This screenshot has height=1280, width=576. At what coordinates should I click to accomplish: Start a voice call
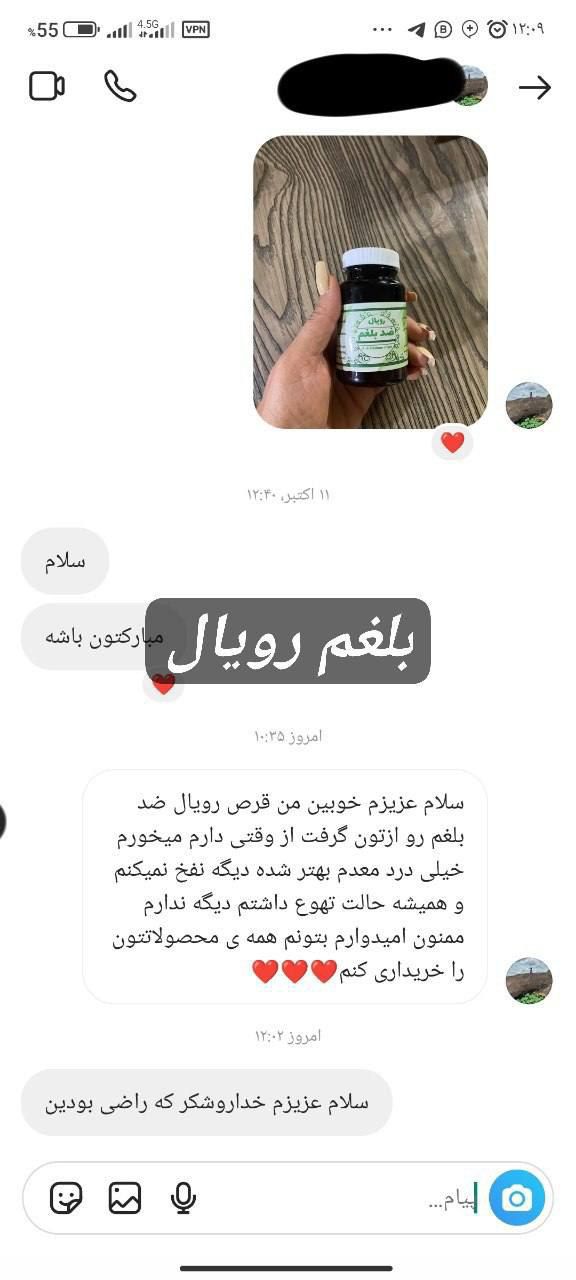click(120, 86)
